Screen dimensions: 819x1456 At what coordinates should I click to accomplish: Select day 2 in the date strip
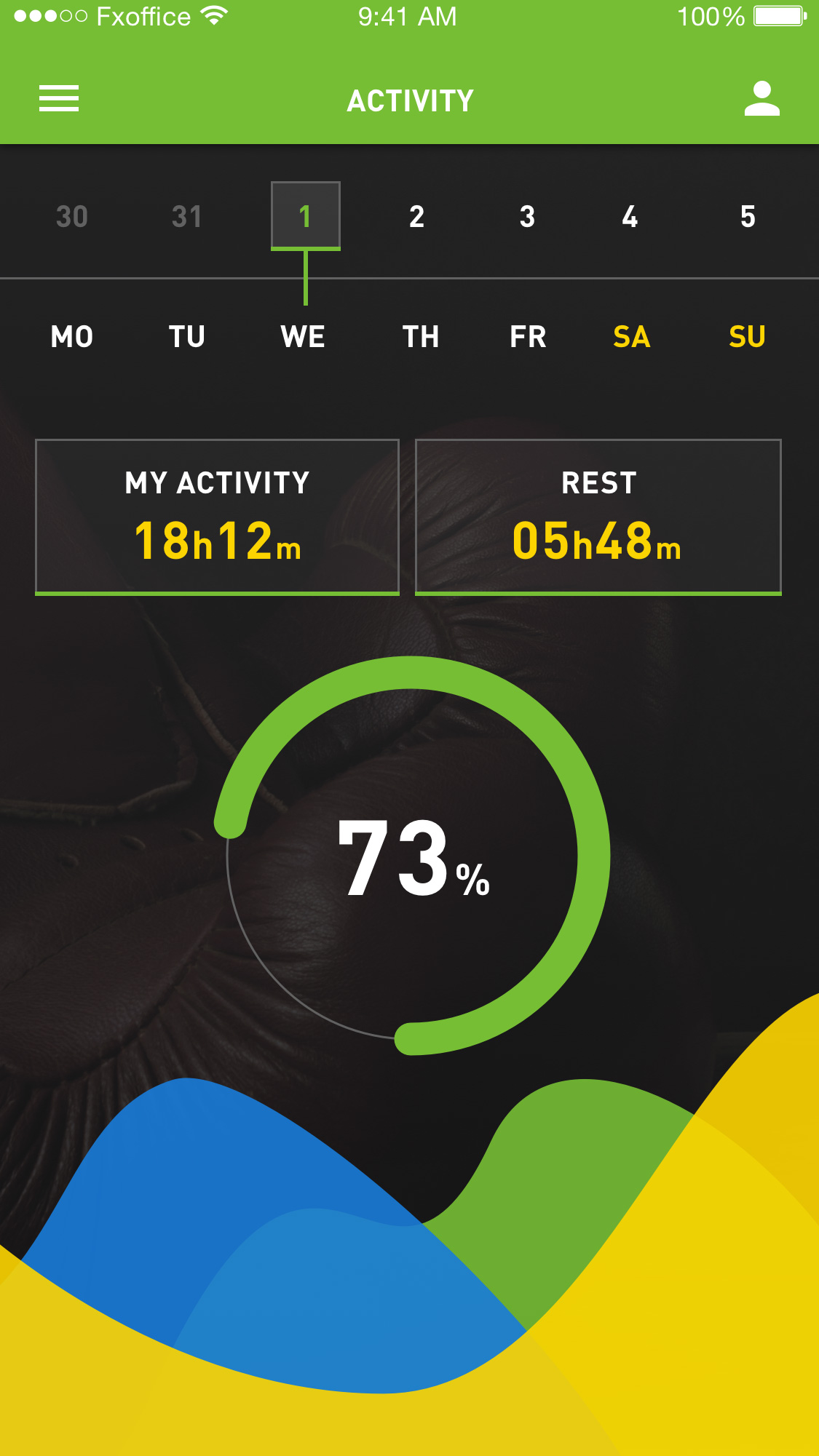click(416, 217)
